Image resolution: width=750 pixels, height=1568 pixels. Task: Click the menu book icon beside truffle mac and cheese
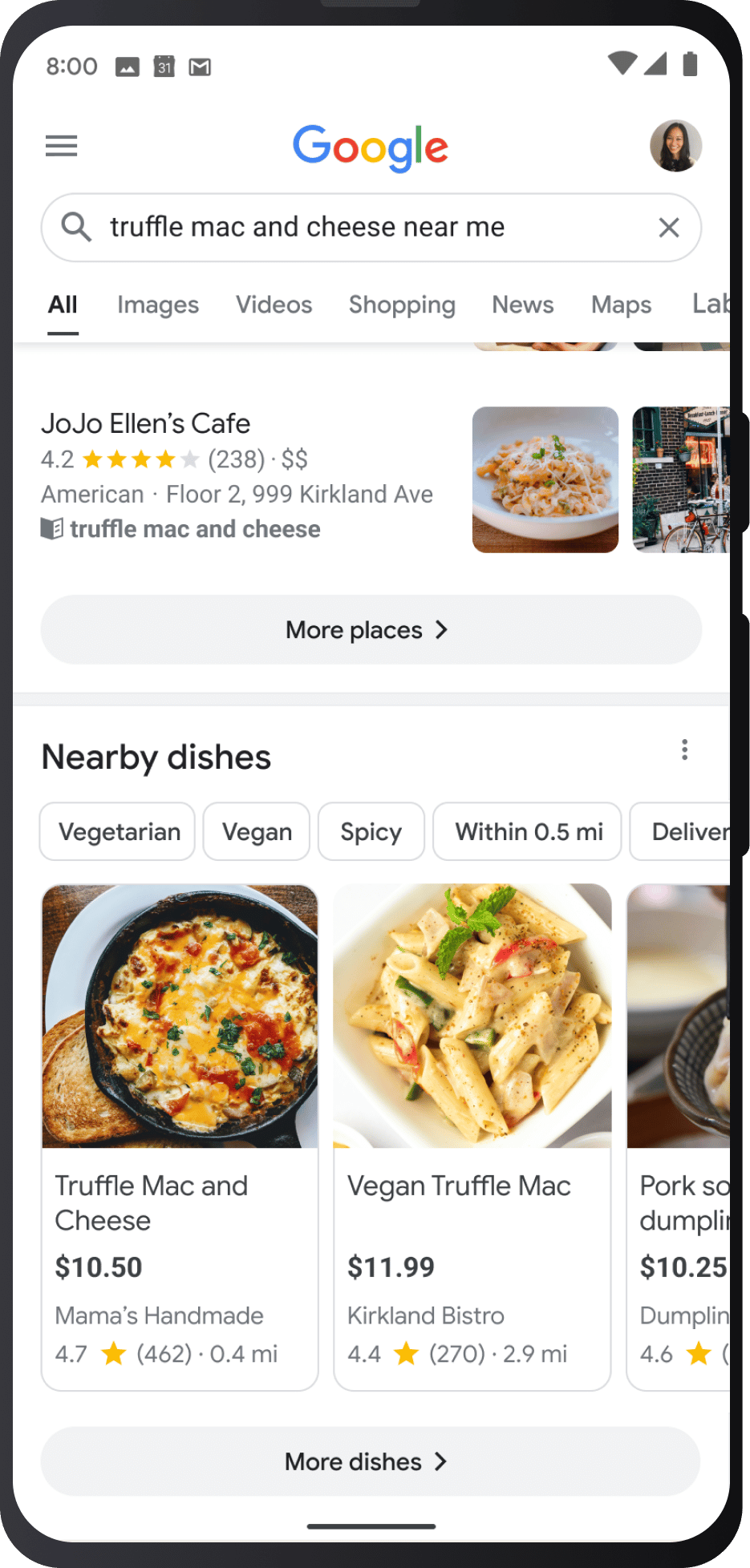(x=51, y=528)
